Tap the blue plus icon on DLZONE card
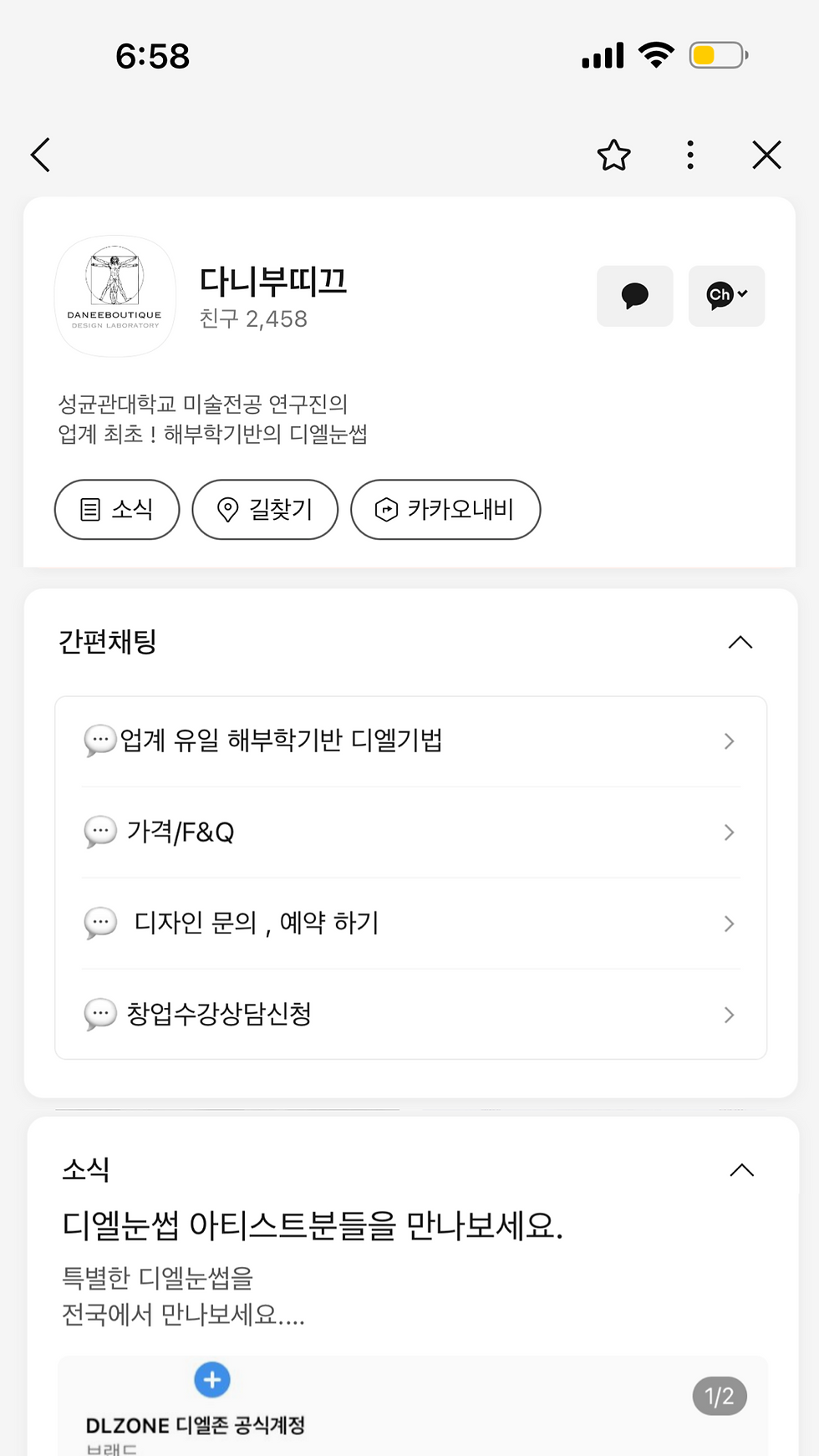This screenshot has height=1456, width=819. click(211, 1379)
